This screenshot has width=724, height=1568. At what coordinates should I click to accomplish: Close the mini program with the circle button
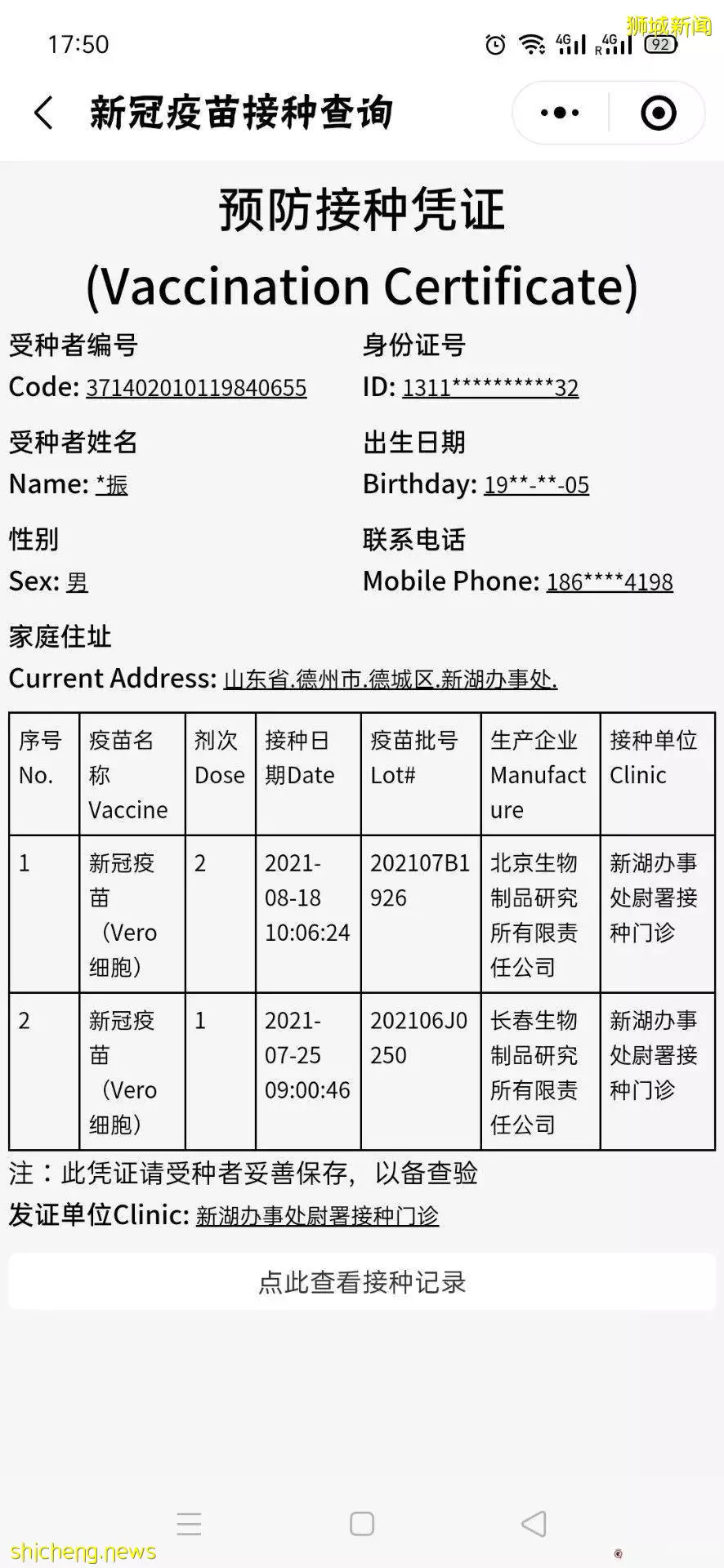pos(659,113)
